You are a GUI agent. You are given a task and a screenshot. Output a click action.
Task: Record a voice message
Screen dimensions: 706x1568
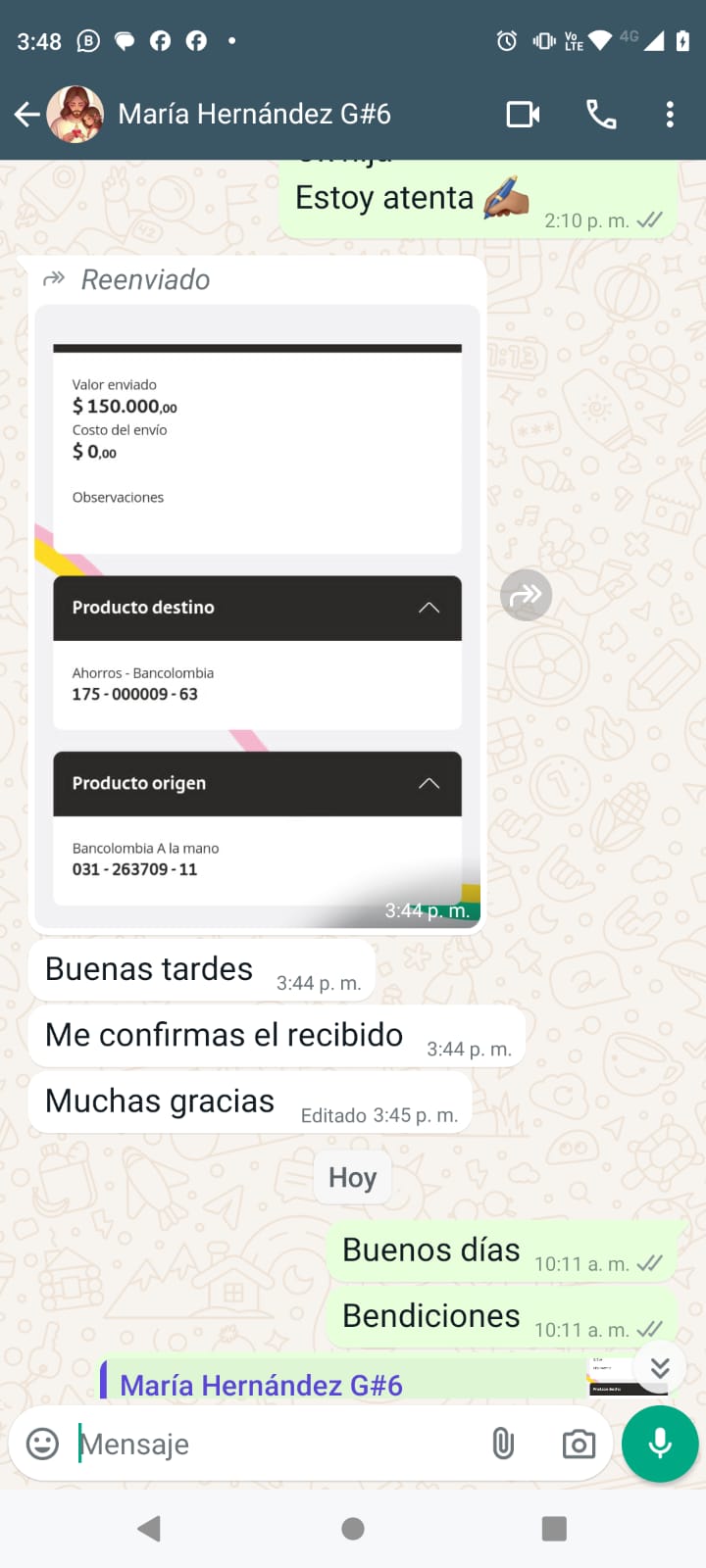point(660,1444)
